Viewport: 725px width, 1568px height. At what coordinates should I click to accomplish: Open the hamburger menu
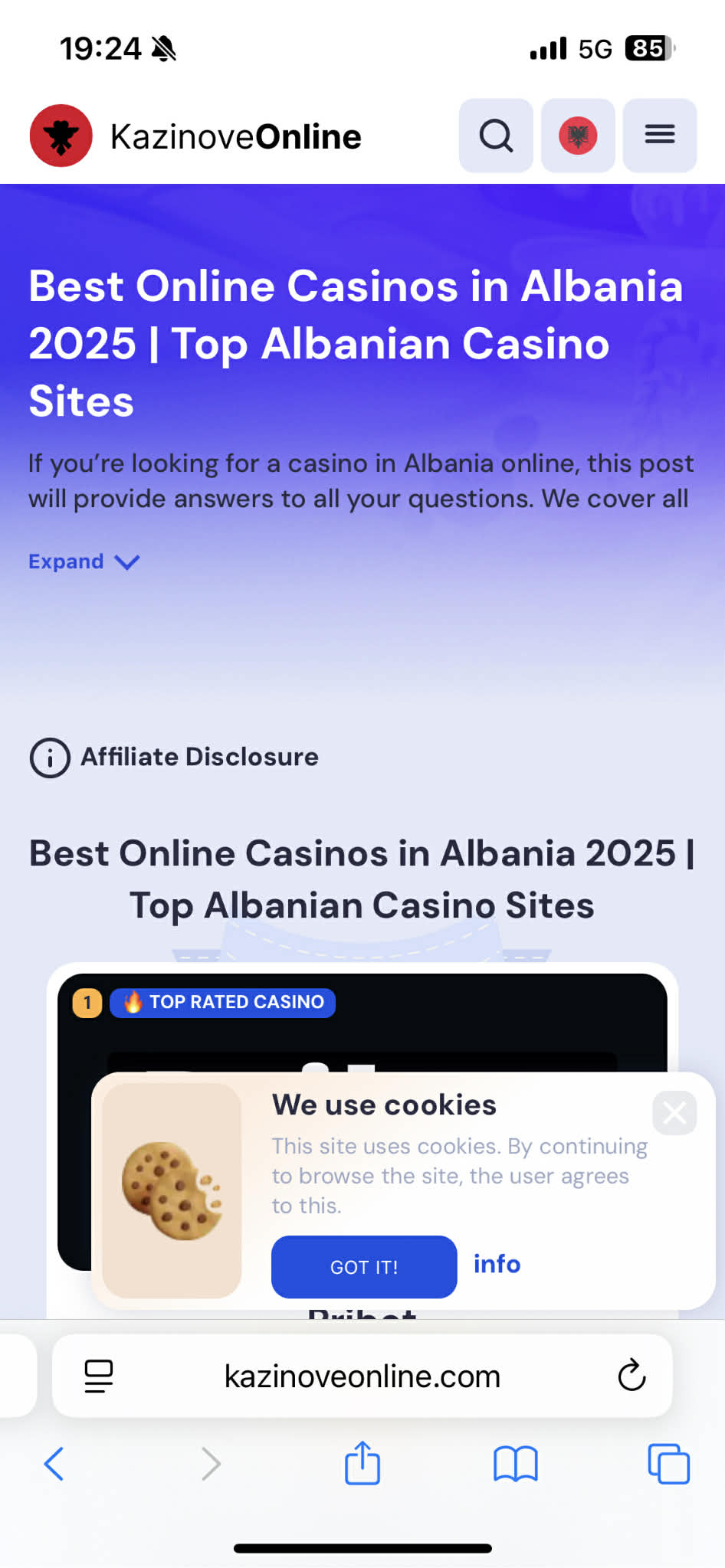pos(659,136)
